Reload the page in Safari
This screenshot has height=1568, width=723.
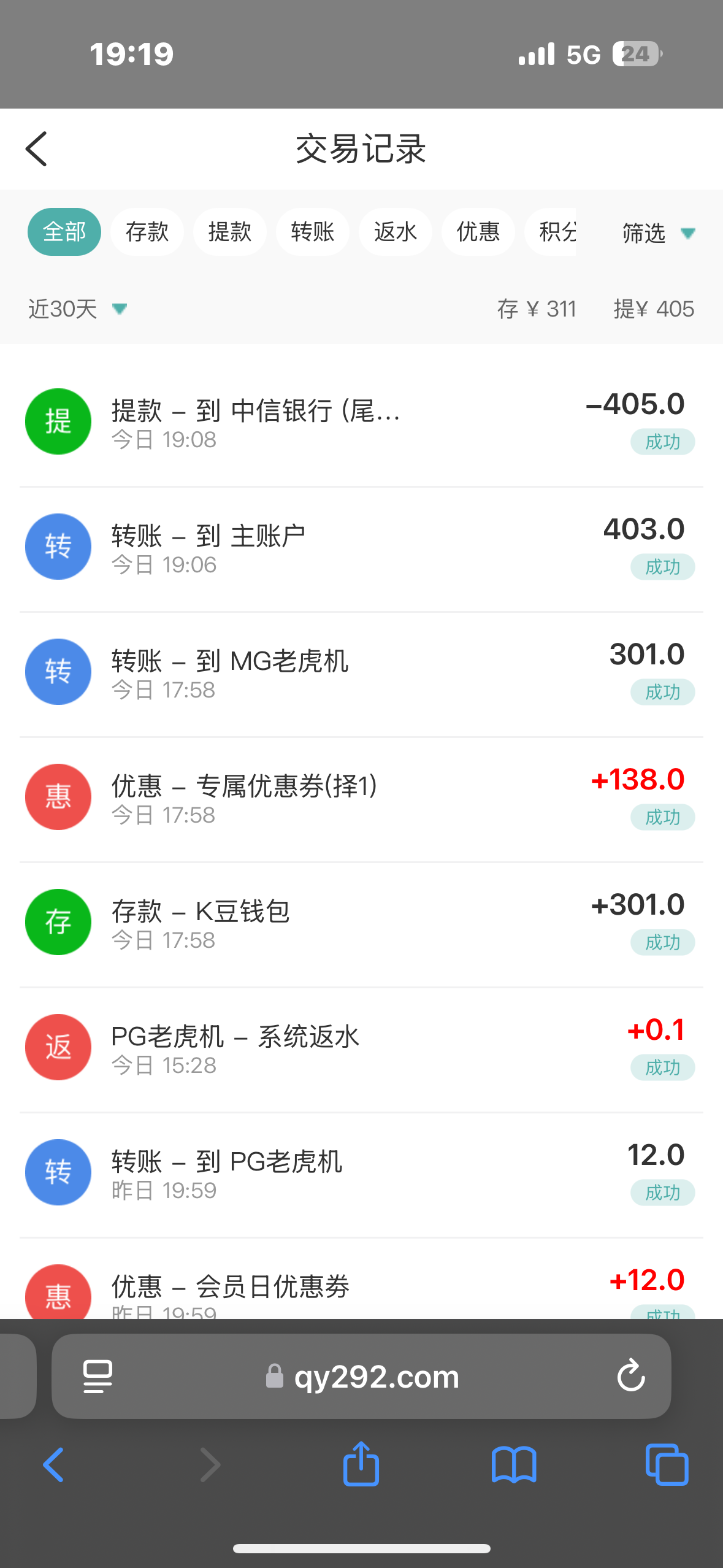tap(631, 1376)
